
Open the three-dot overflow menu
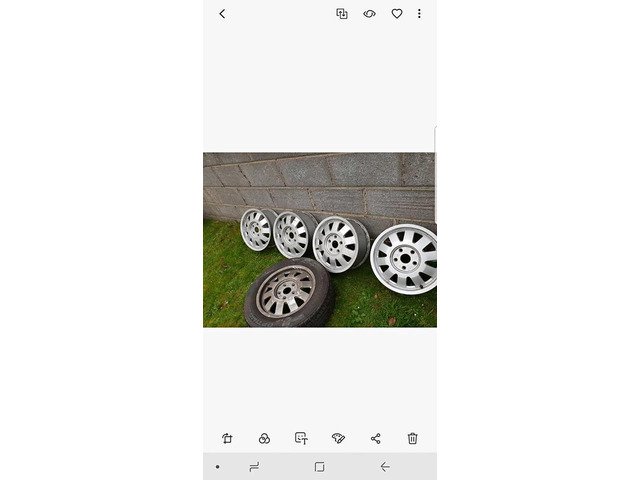pos(419,14)
